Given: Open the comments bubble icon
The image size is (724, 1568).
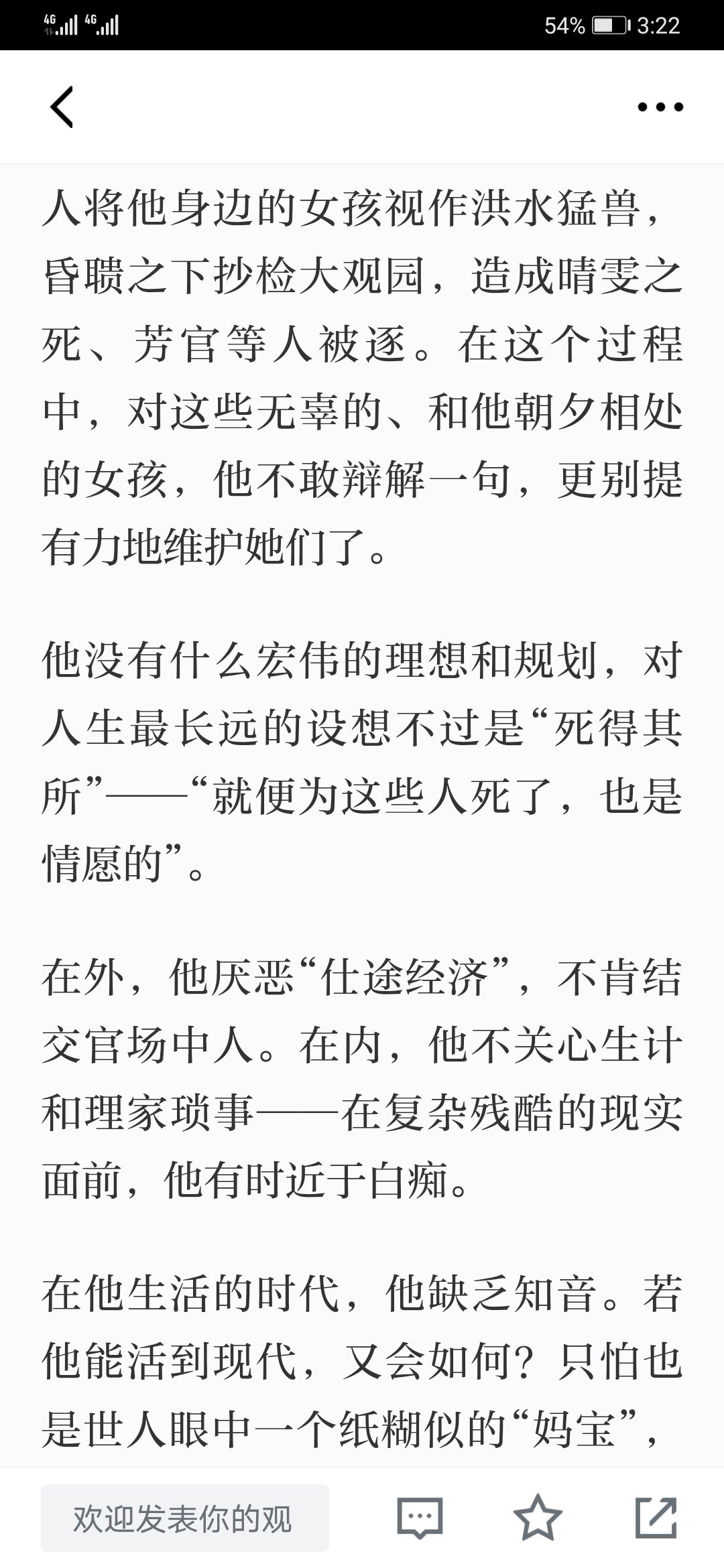Looking at the screenshot, I should (420, 1518).
